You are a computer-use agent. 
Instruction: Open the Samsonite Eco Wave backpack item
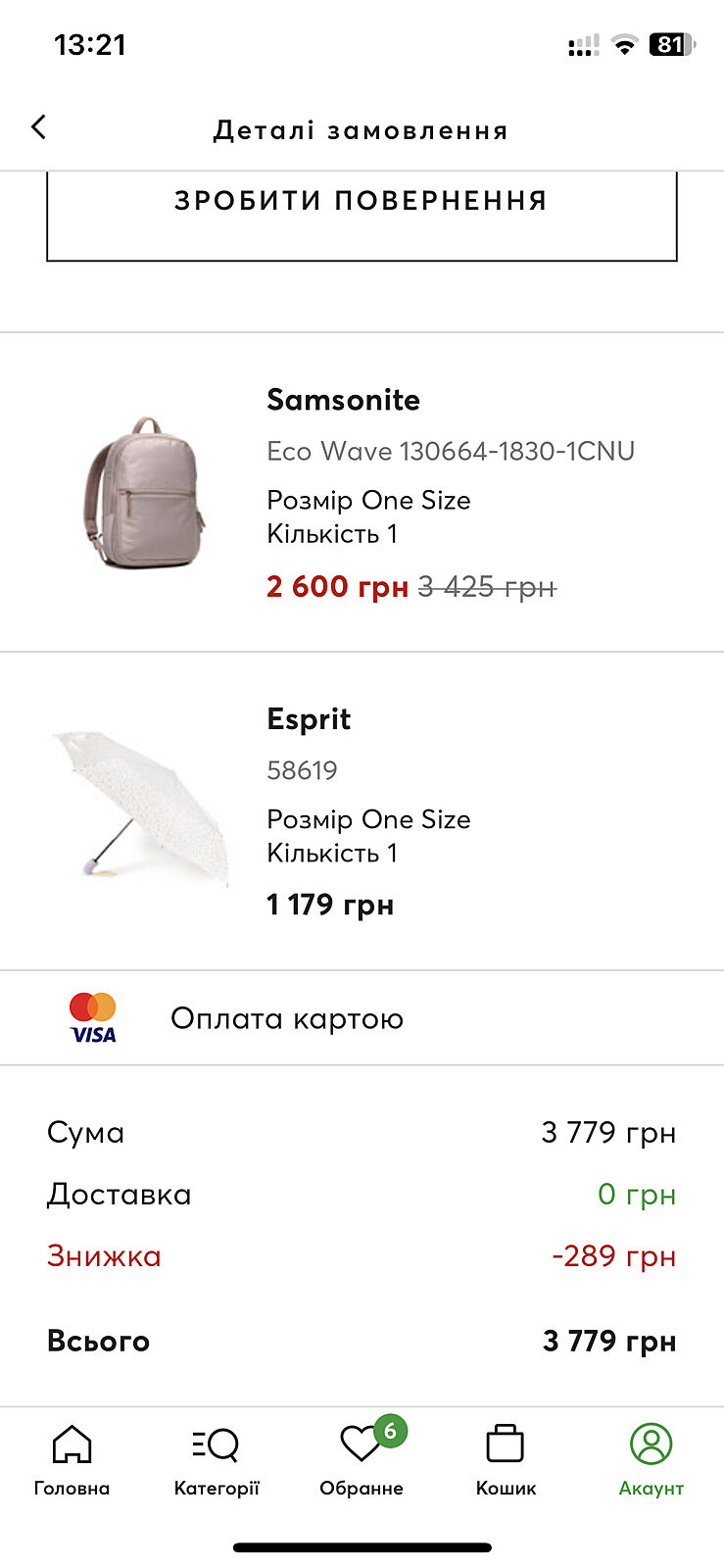coord(362,493)
